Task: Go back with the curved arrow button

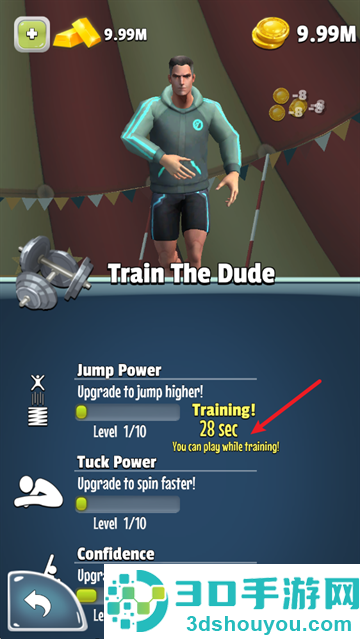Action: pos(44,602)
